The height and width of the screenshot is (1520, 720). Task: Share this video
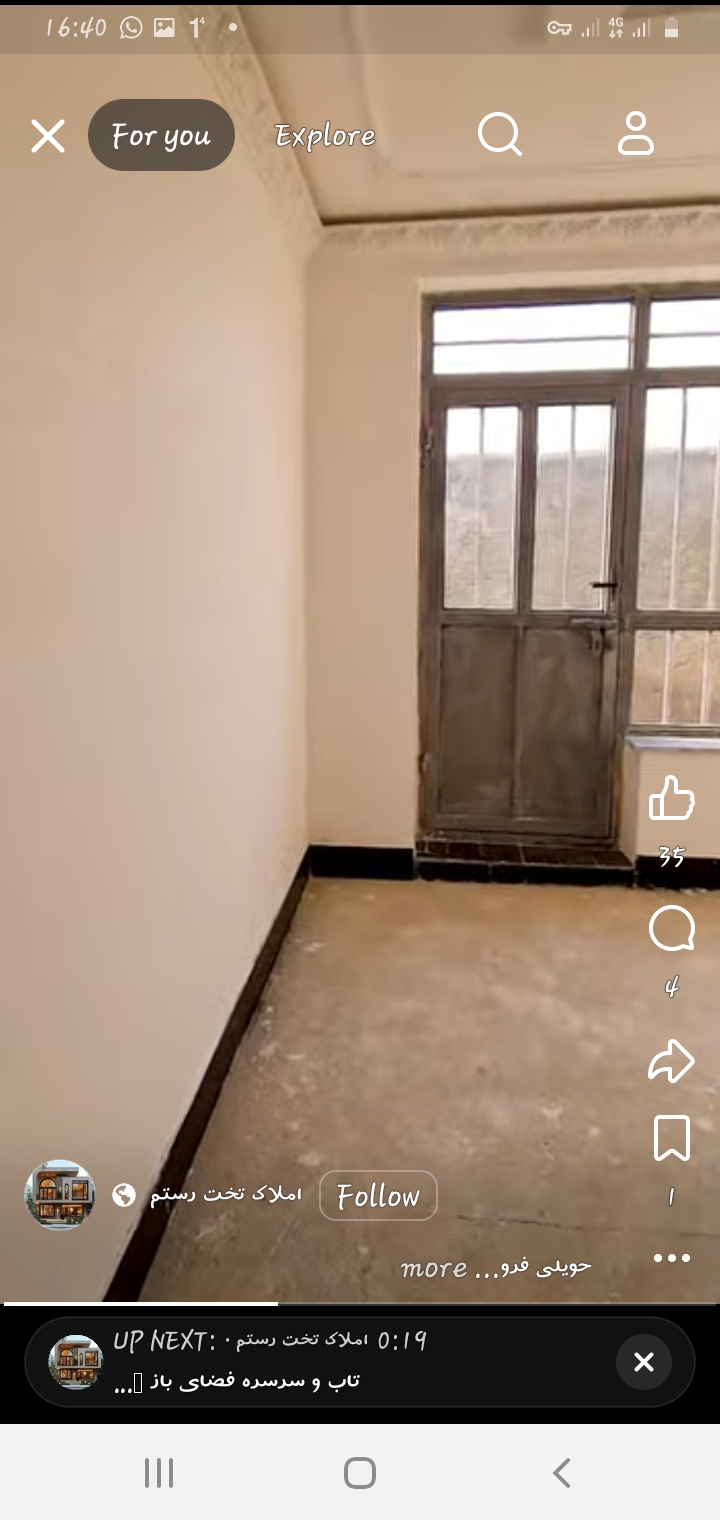pos(671,1061)
